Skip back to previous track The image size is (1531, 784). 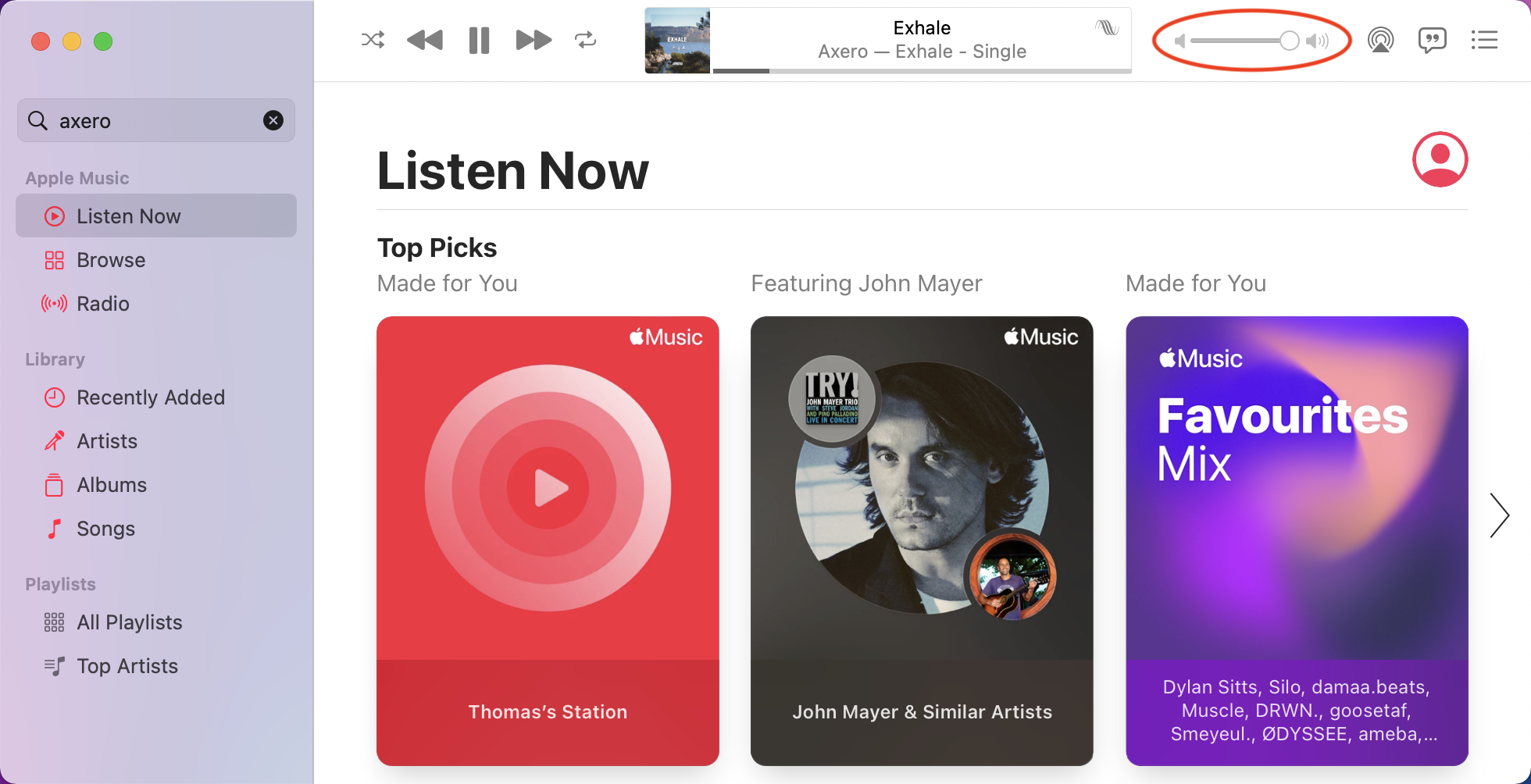[x=425, y=40]
